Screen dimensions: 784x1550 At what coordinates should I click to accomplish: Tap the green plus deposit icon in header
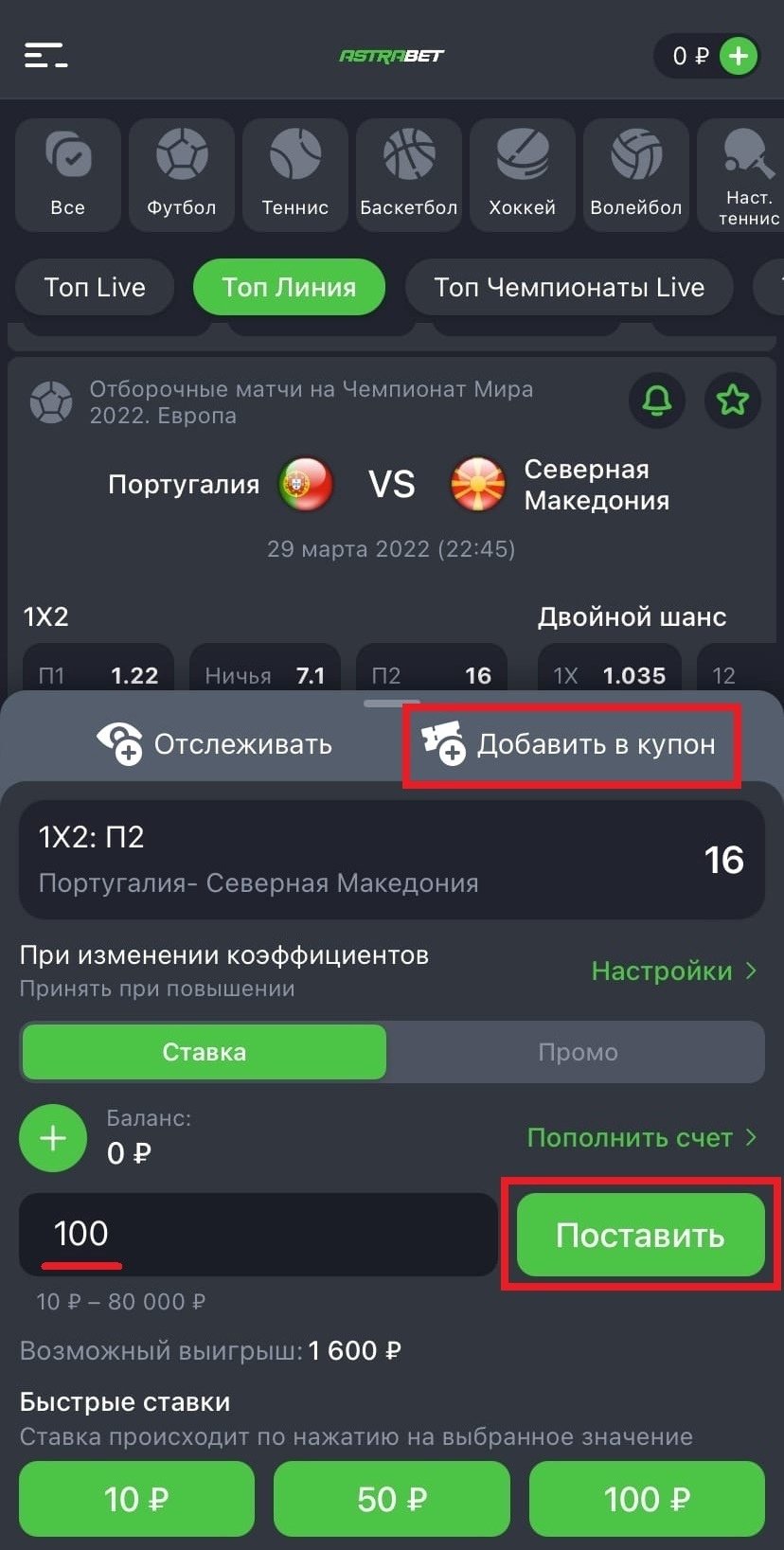click(739, 56)
